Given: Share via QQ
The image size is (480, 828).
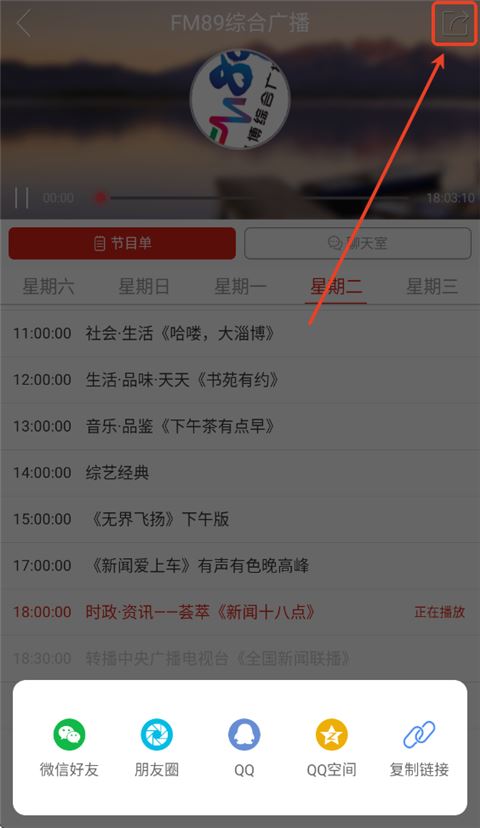Looking at the screenshot, I should 244,747.
